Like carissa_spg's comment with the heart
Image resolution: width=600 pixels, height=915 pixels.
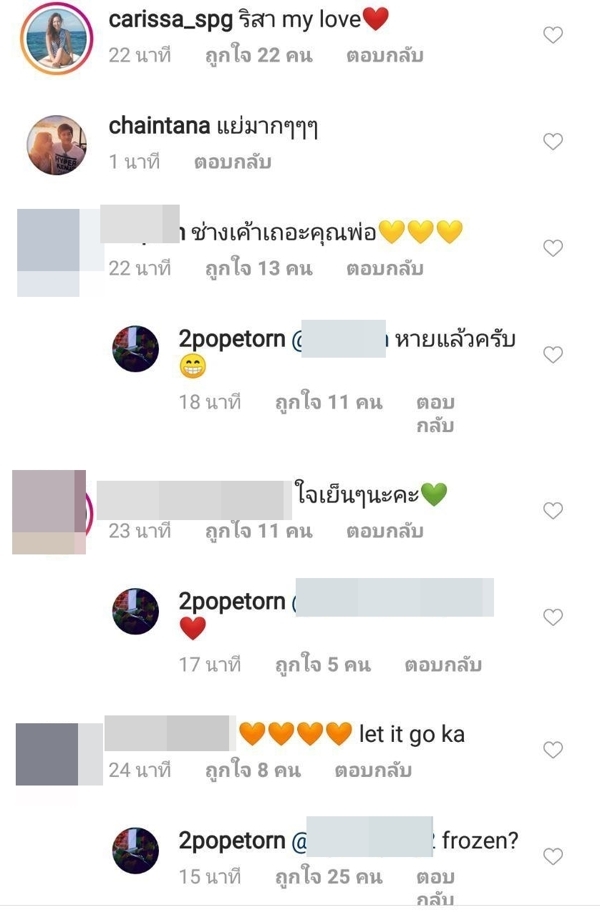point(552,35)
